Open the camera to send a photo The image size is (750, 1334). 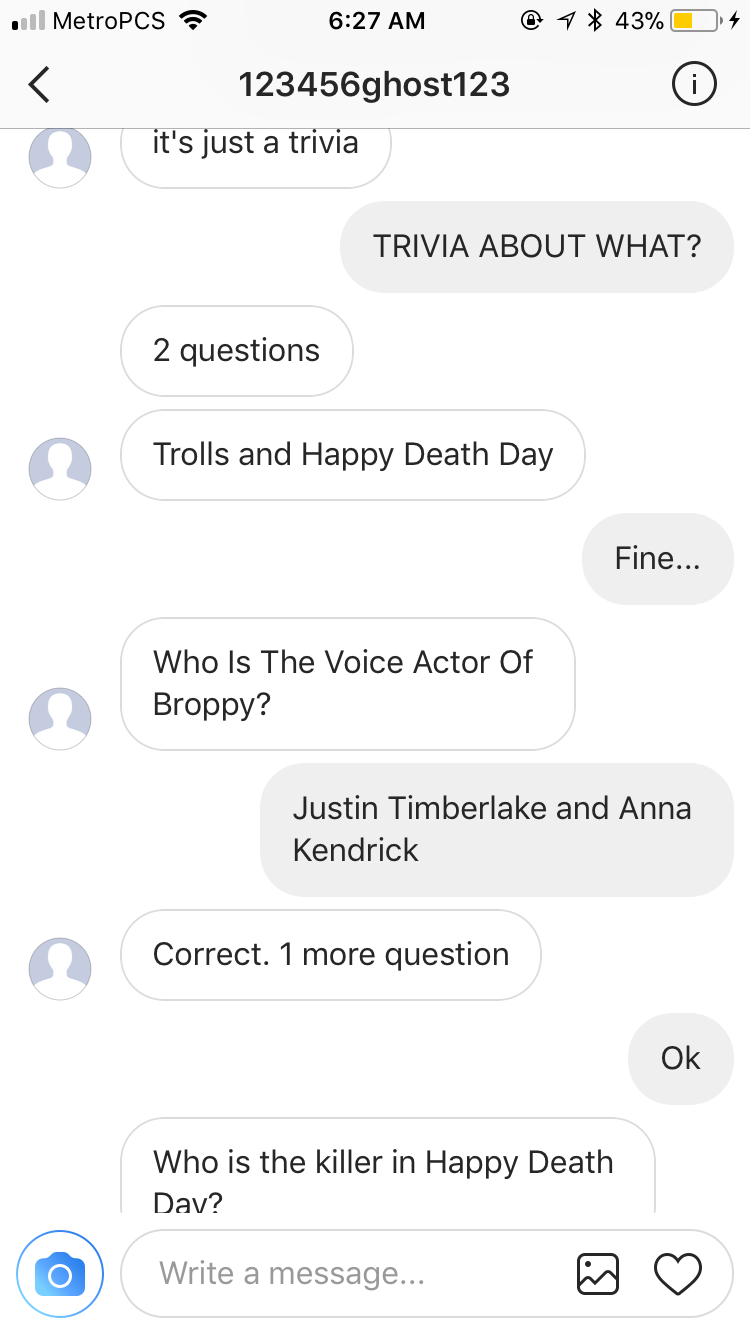(60, 1274)
